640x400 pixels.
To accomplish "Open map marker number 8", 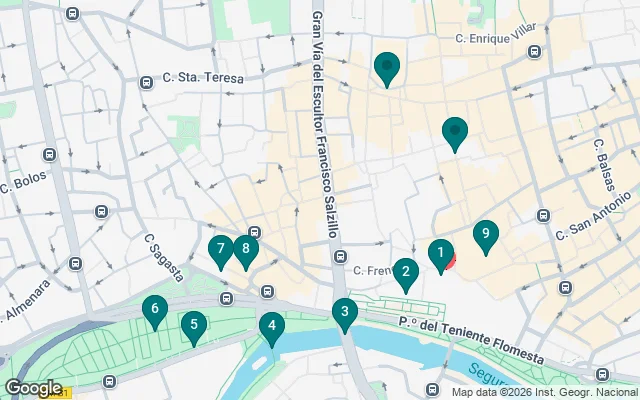I will coord(246,250).
